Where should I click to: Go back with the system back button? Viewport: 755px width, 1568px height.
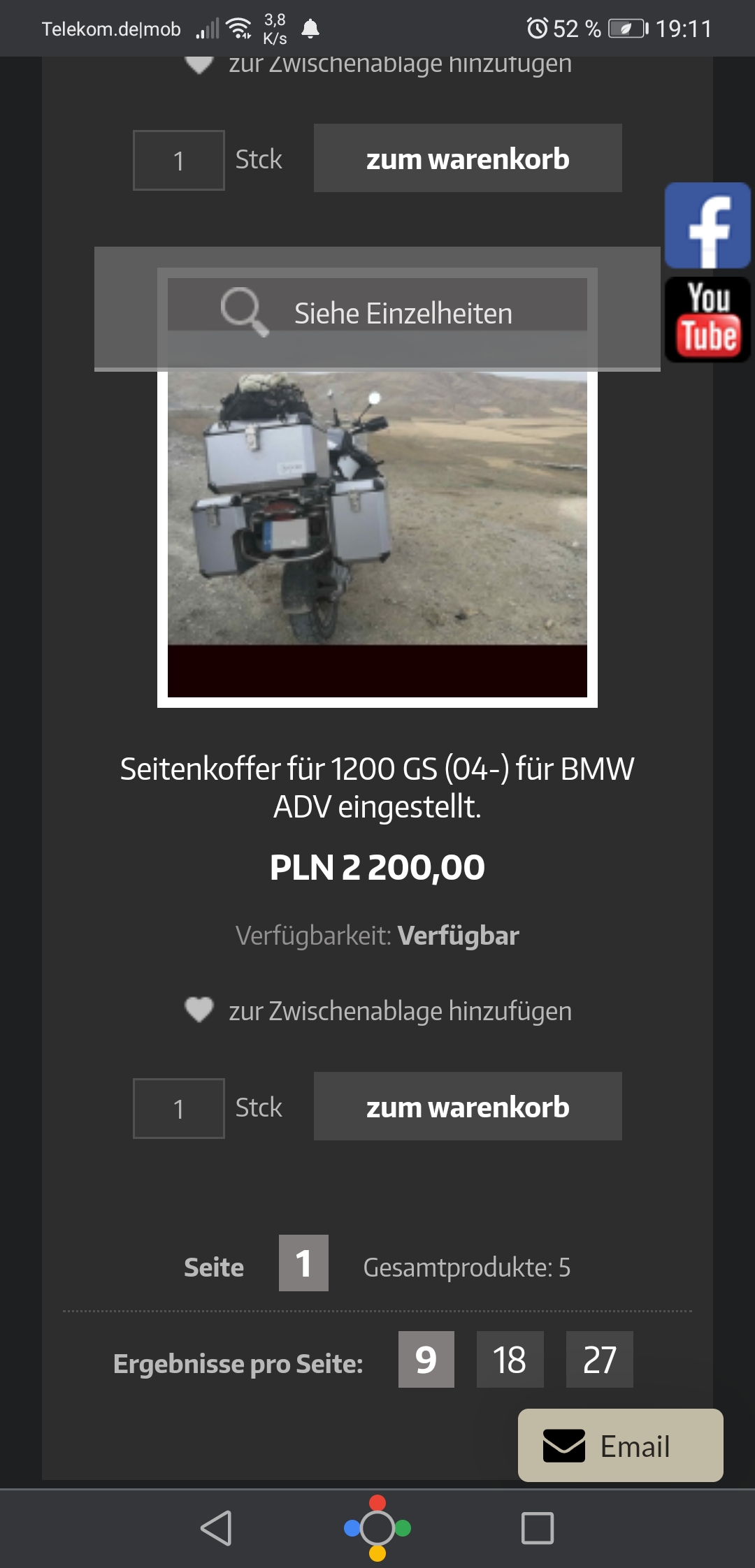tap(216, 1528)
